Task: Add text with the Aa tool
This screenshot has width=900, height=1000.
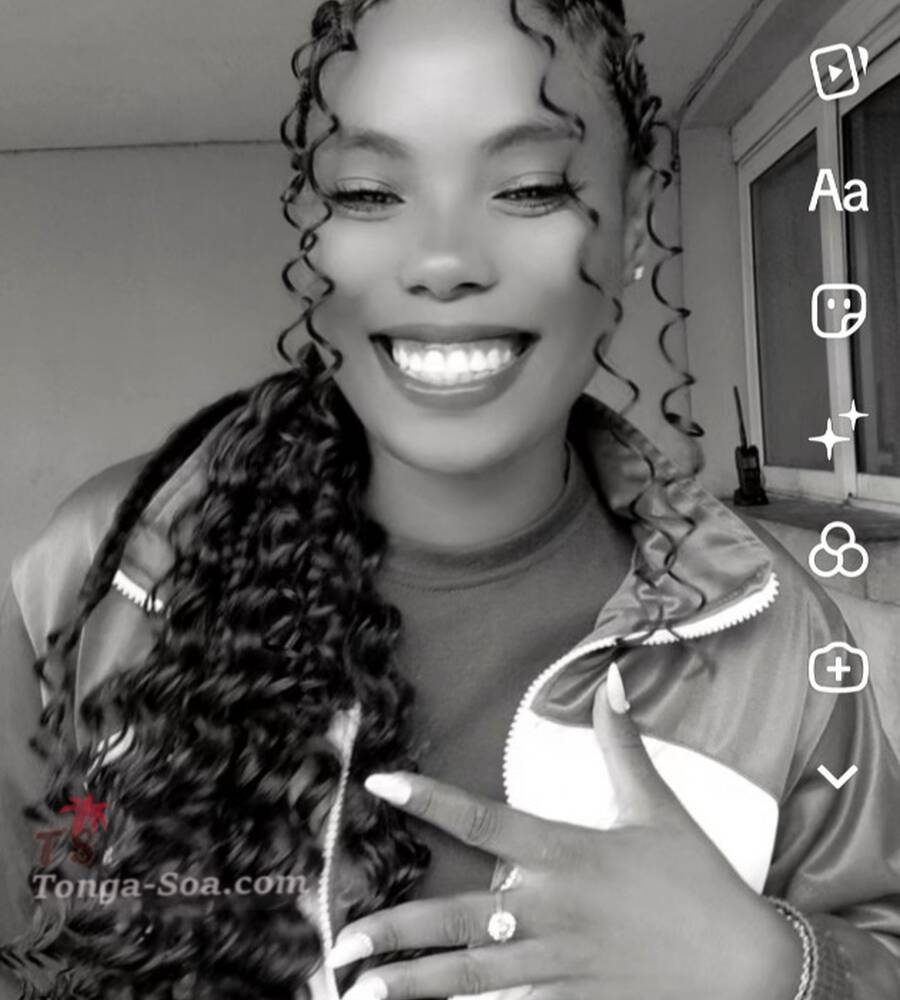Action: [x=838, y=191]
